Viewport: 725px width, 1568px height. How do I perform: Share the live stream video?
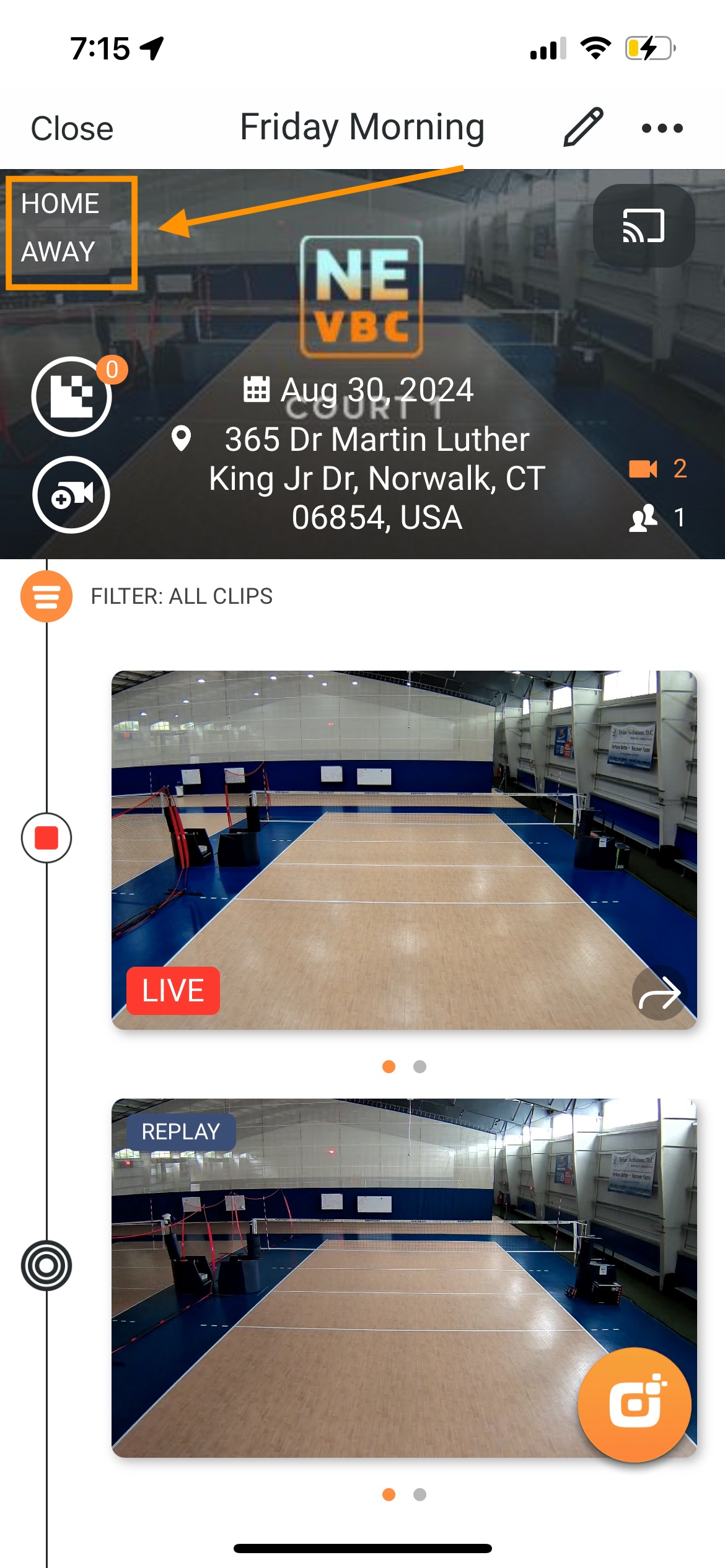(x=659, y=993)
